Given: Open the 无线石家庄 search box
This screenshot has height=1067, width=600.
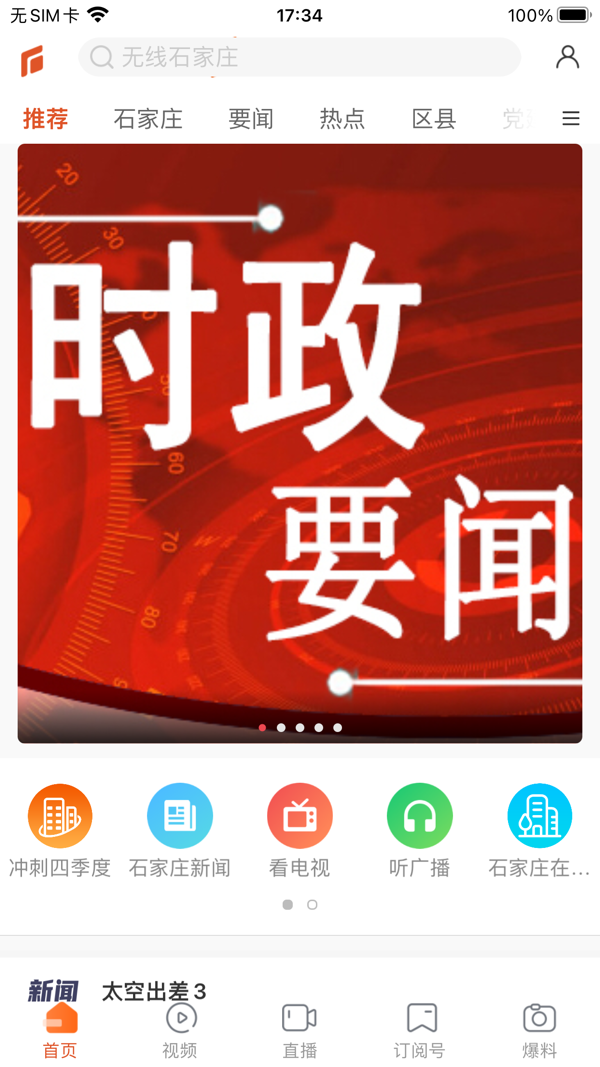Looking at the screenshot, I should 300,57.
